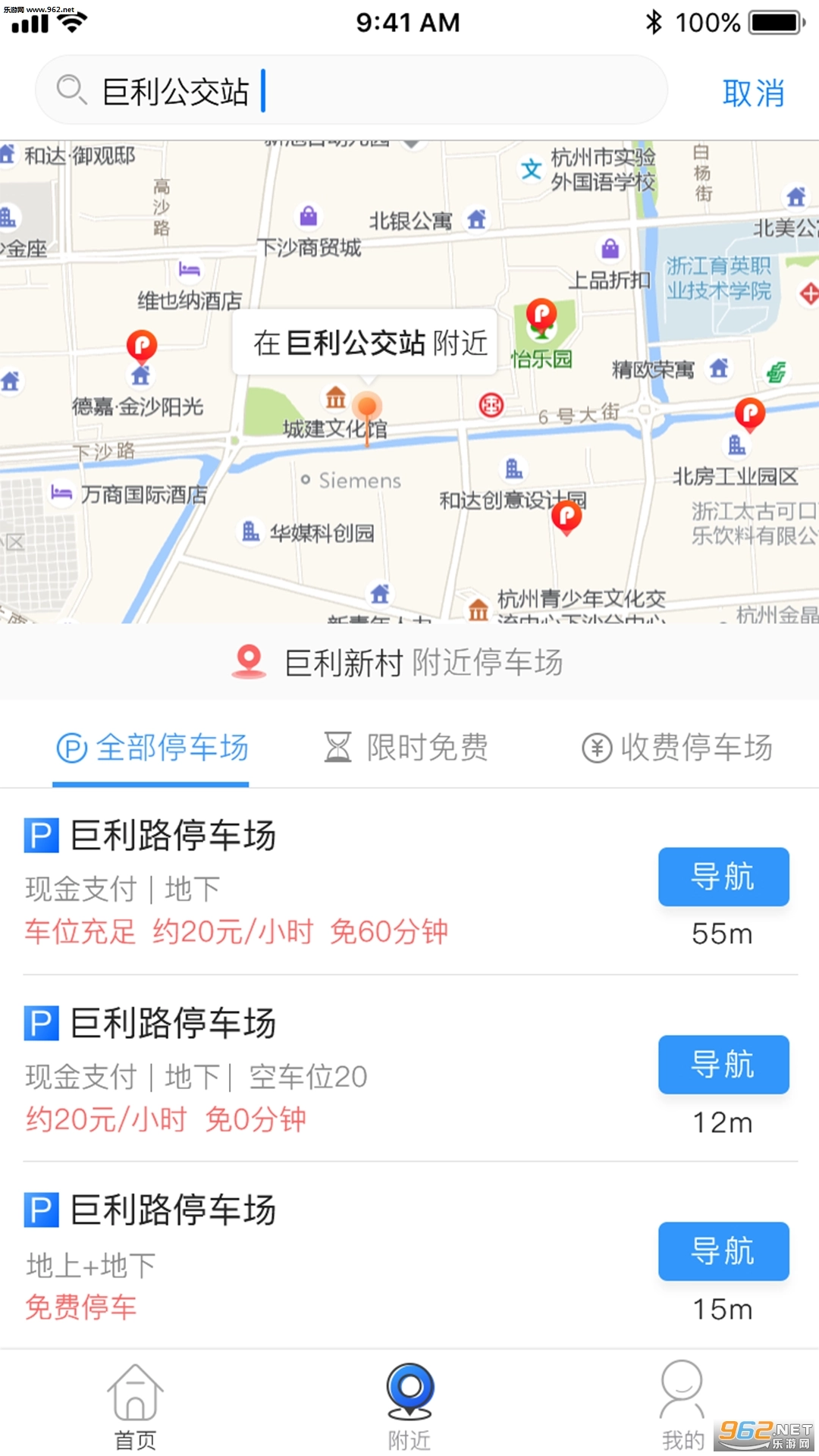Image resolution: width=819 pixels, height=1456 pixels.
Task: Tap the parking marker near 北房工业园区
Action: [749, 413]
